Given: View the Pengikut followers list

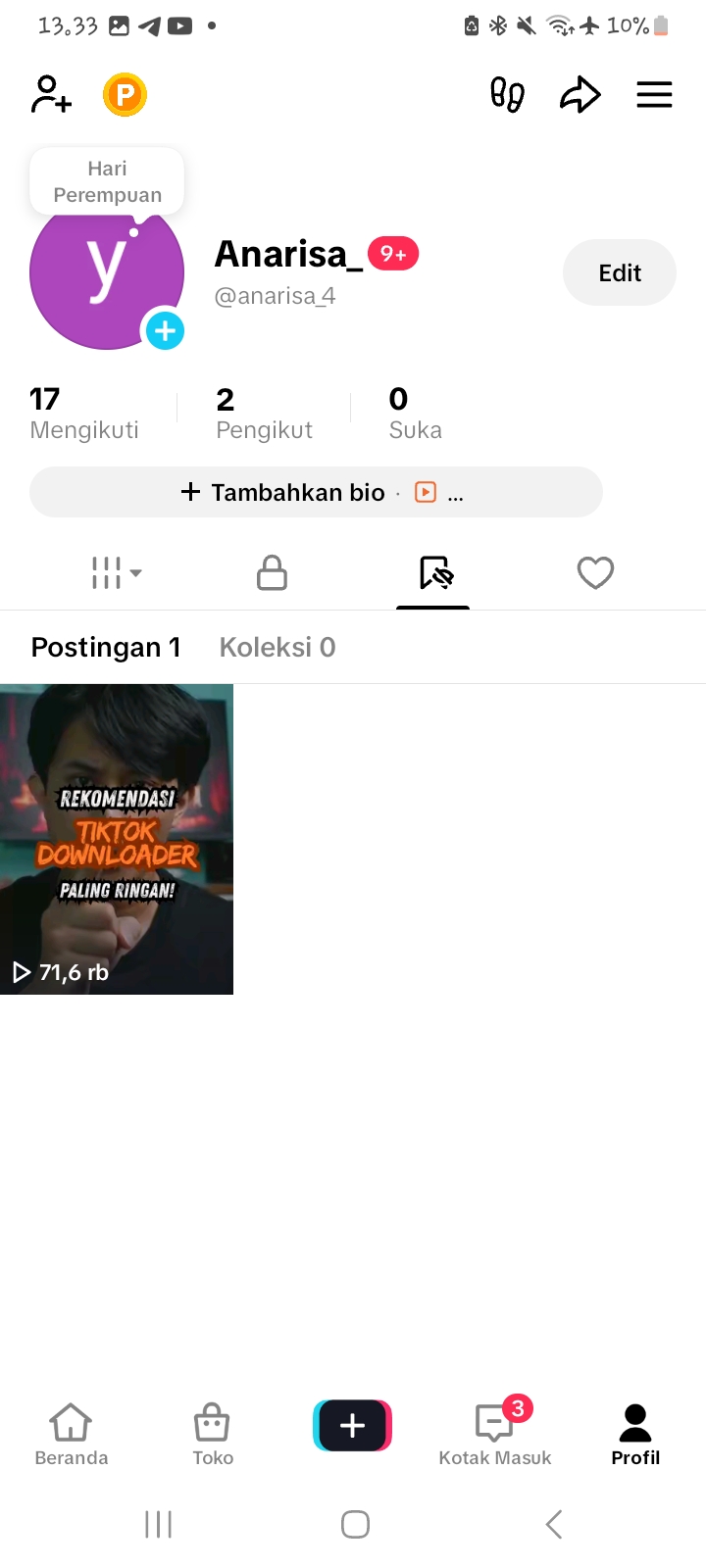Looking at the screenshot, I should pos(264,414).
